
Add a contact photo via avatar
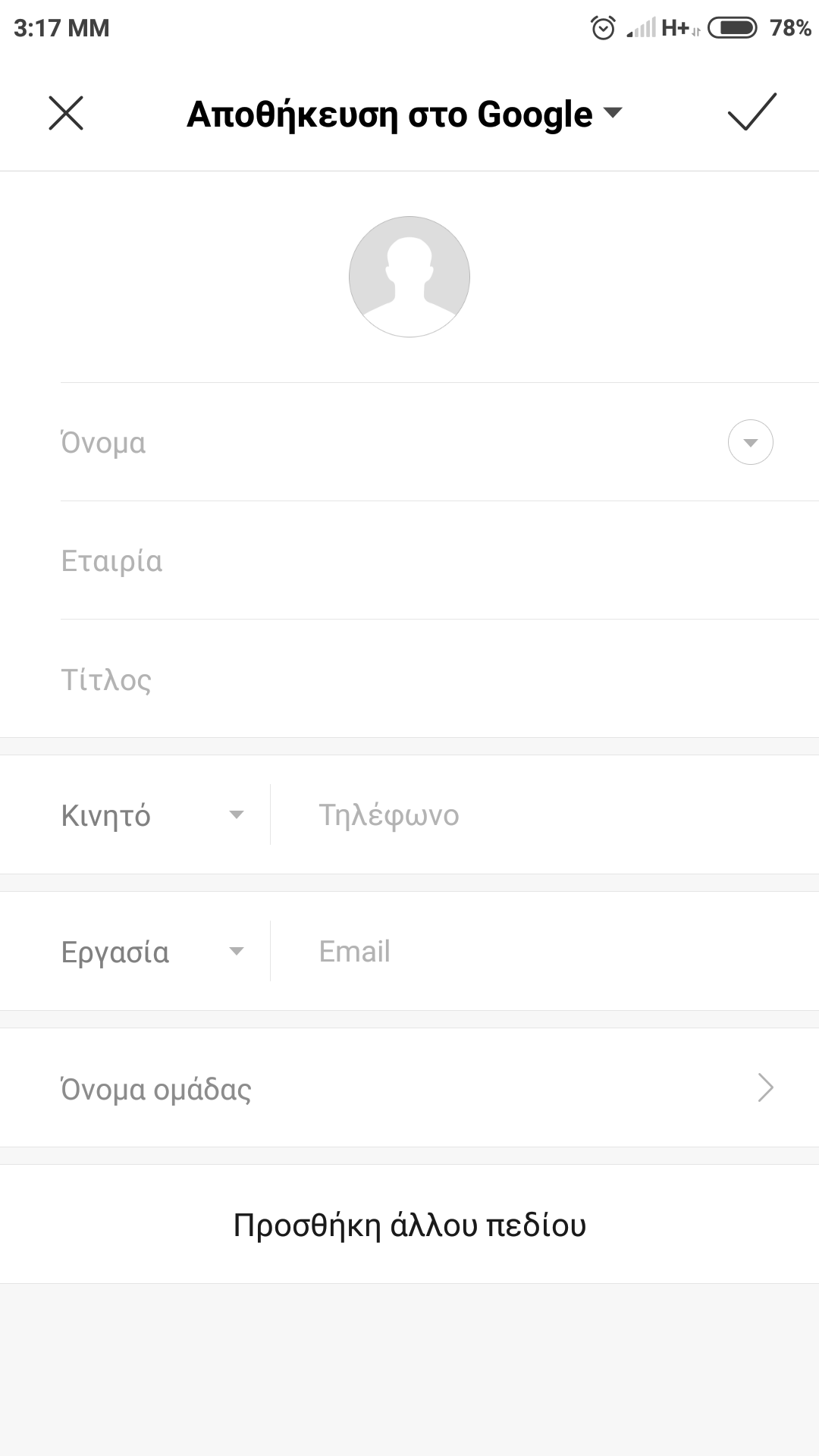tap(409, 277)
